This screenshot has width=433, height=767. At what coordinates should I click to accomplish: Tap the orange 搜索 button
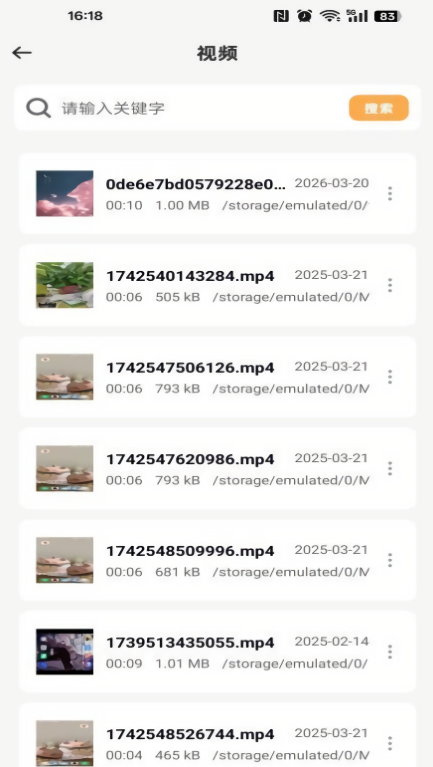point(379,108)
